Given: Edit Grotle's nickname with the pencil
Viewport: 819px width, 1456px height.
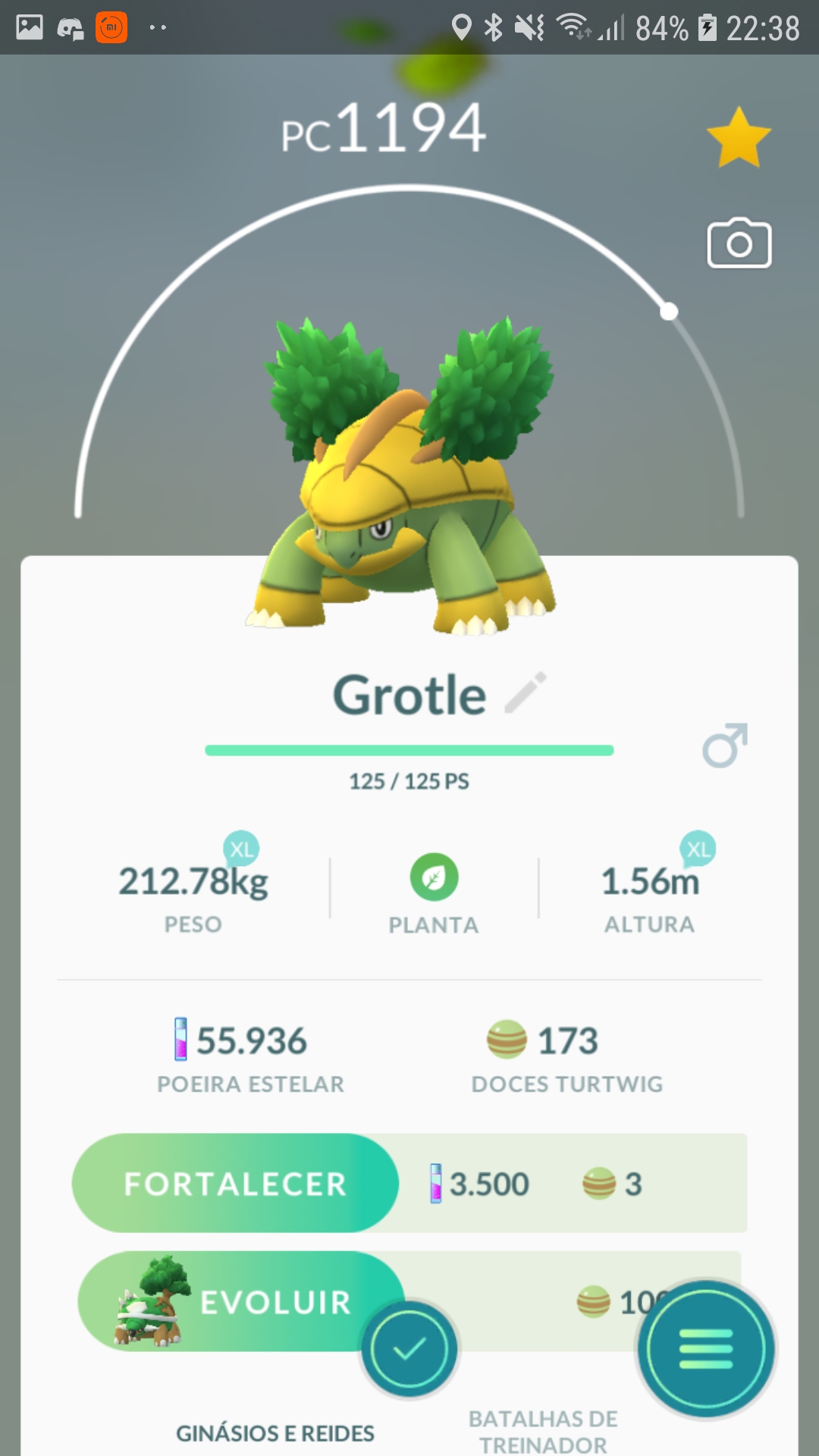Looking at the screenshot, I should coord(526,692).
